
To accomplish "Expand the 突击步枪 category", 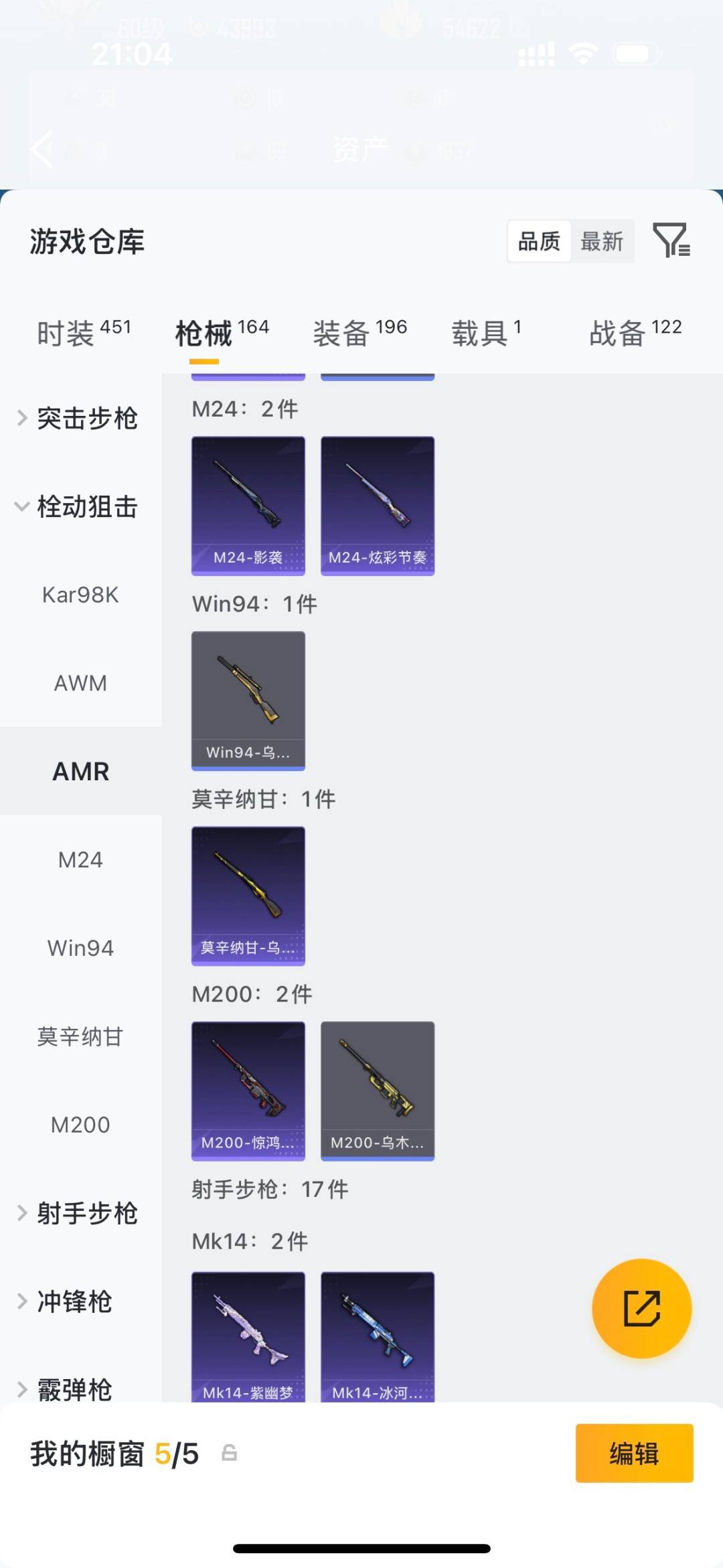I will [x=88, y=418].
